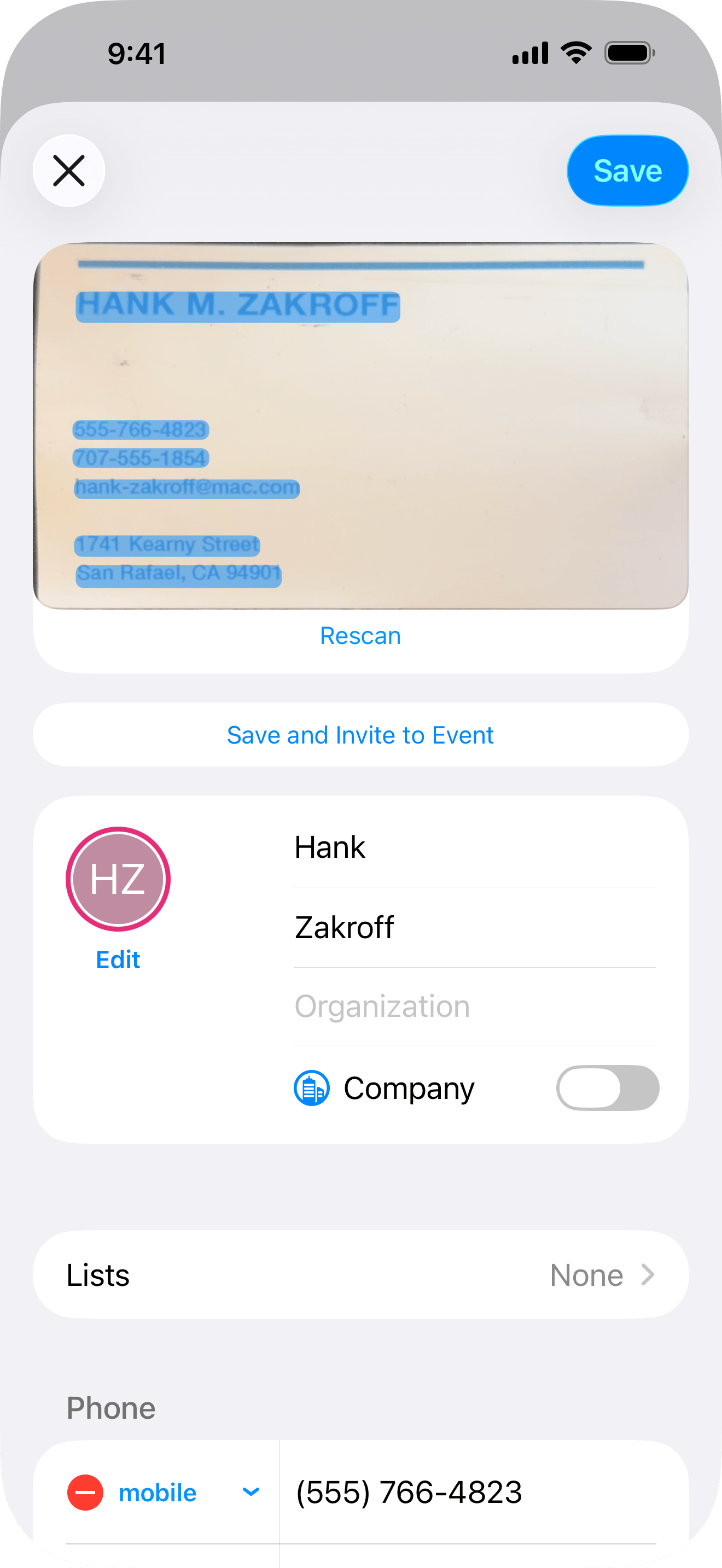Toggle the Company switch
Image resolution: width=722 pixels, height=1568 pixels.
[607, 1088]
